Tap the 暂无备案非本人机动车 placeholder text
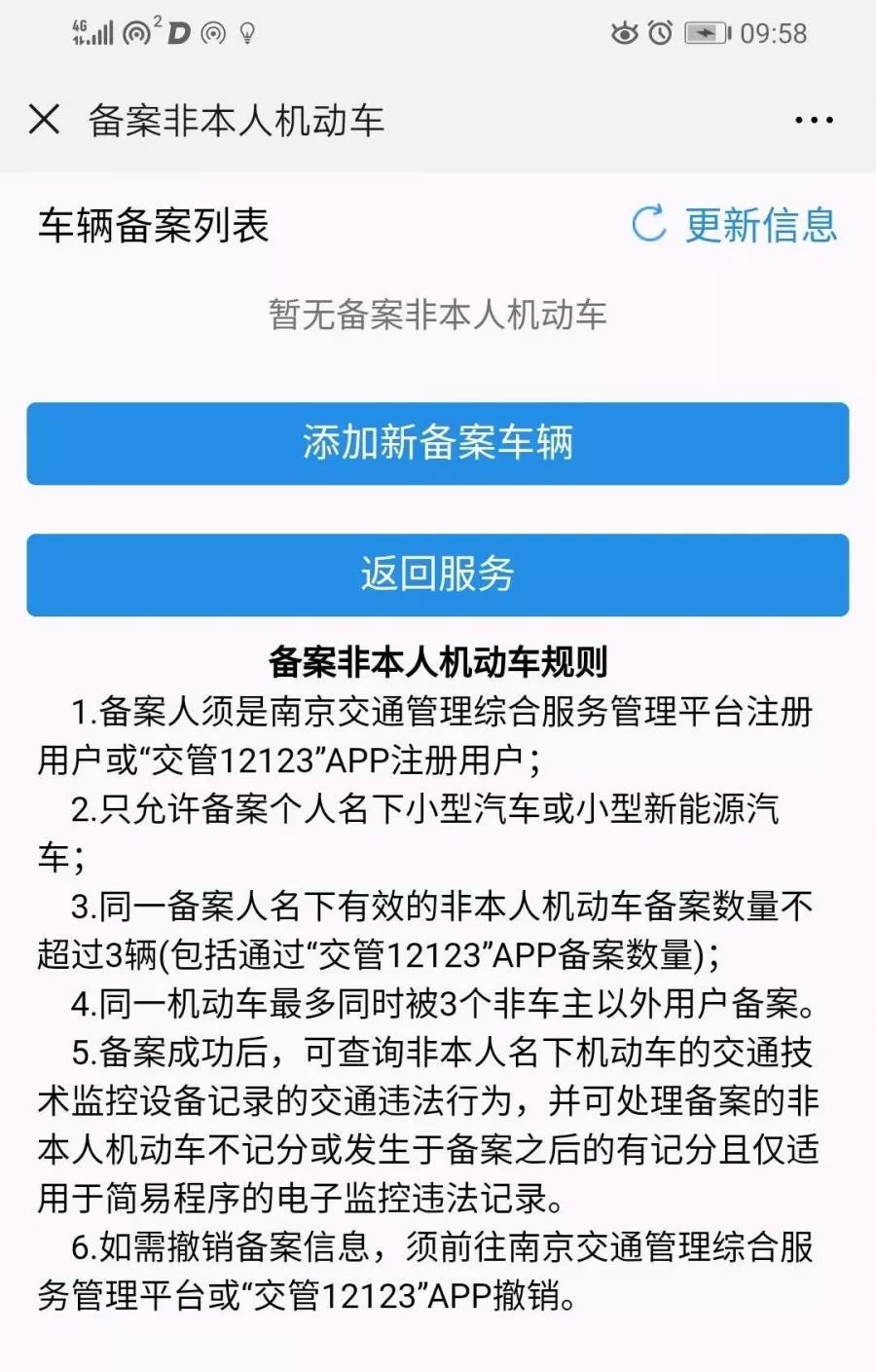 436,314
